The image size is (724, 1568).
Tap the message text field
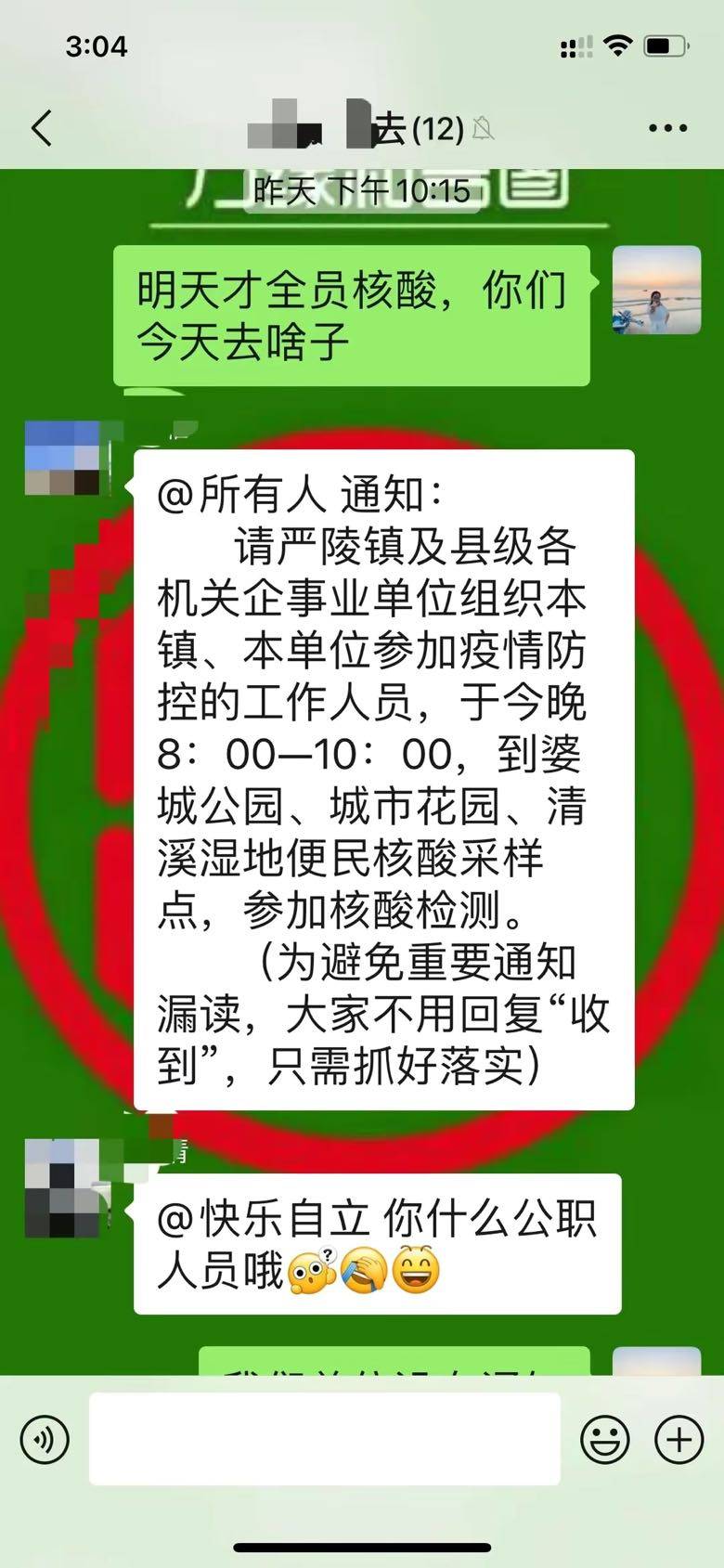[324, 1438]
